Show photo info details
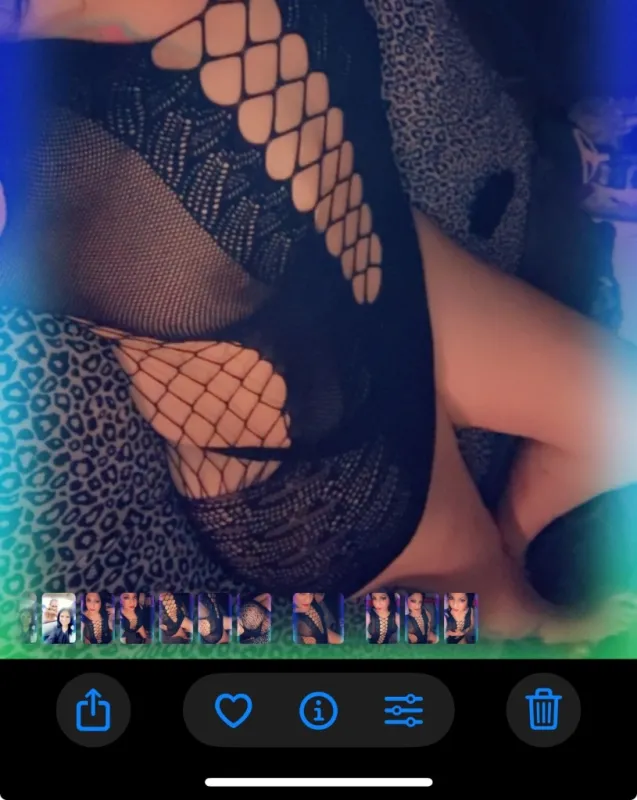The image size is (637, 800). [x=318, y=710]
